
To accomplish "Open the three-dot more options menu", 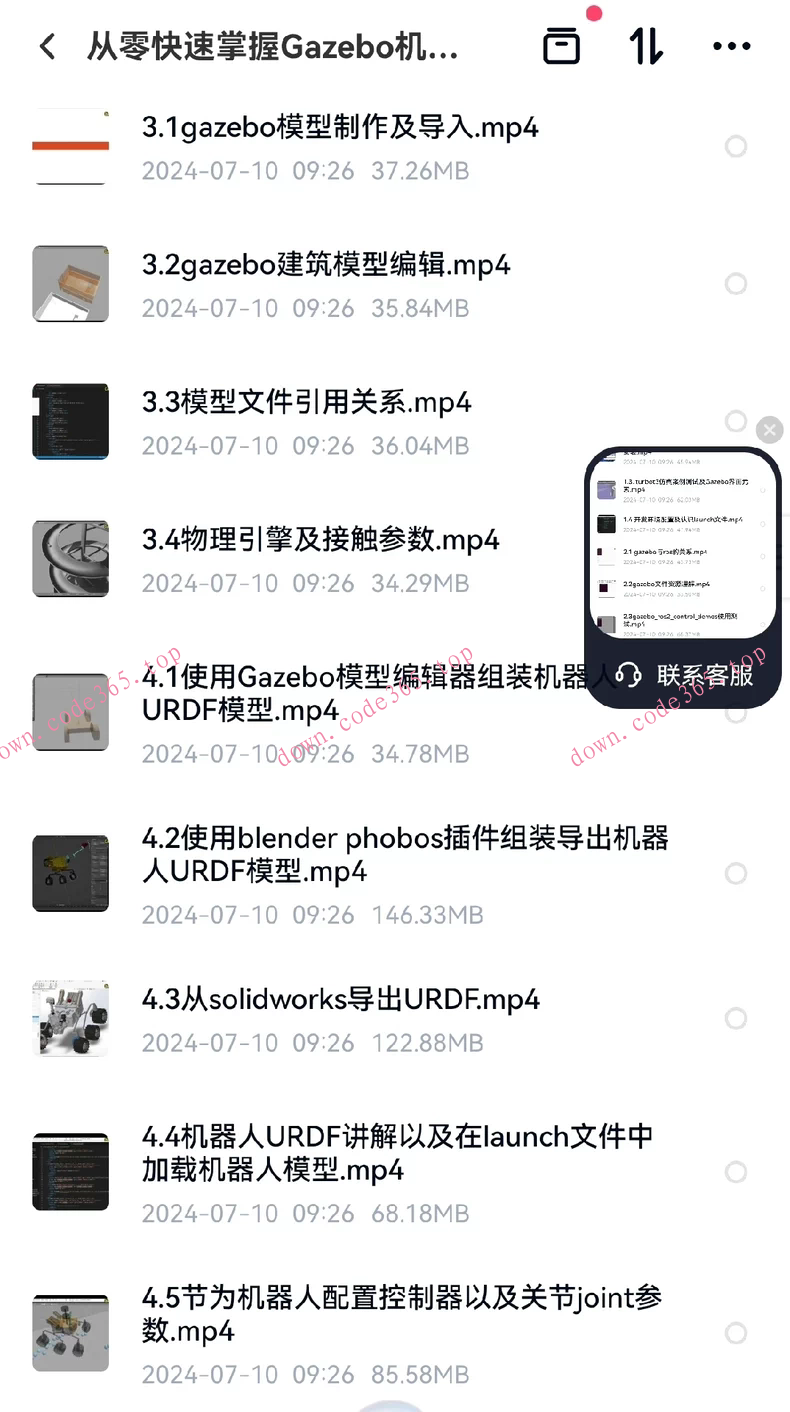I will coord(732,46).
